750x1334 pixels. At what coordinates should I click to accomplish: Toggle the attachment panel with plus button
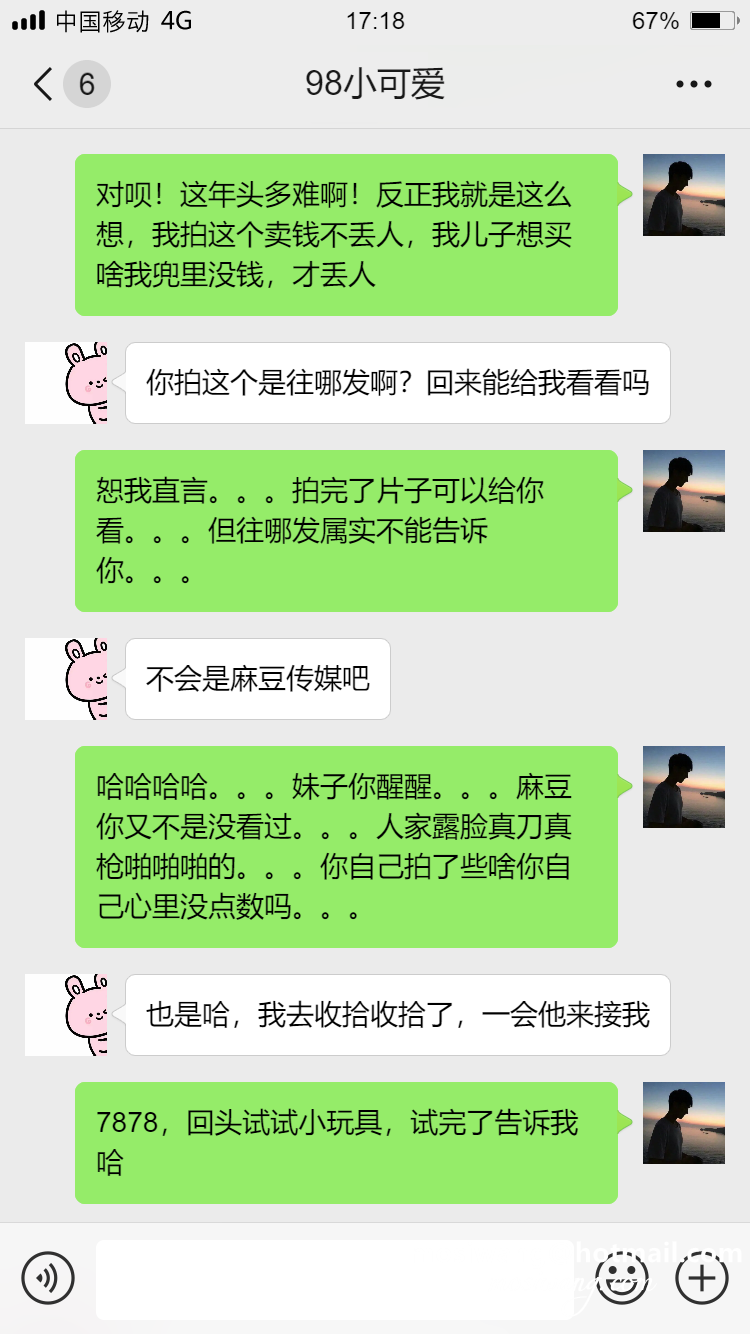pos(701,1278)
